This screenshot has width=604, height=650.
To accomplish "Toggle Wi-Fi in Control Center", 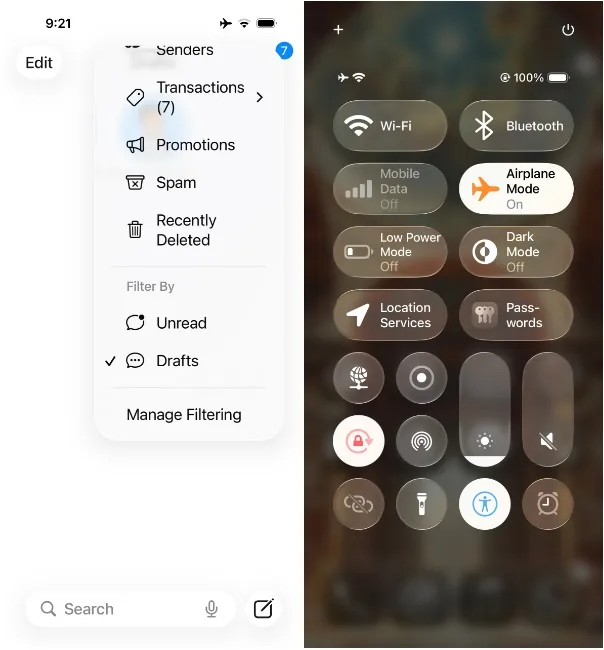I will (390, 126).
